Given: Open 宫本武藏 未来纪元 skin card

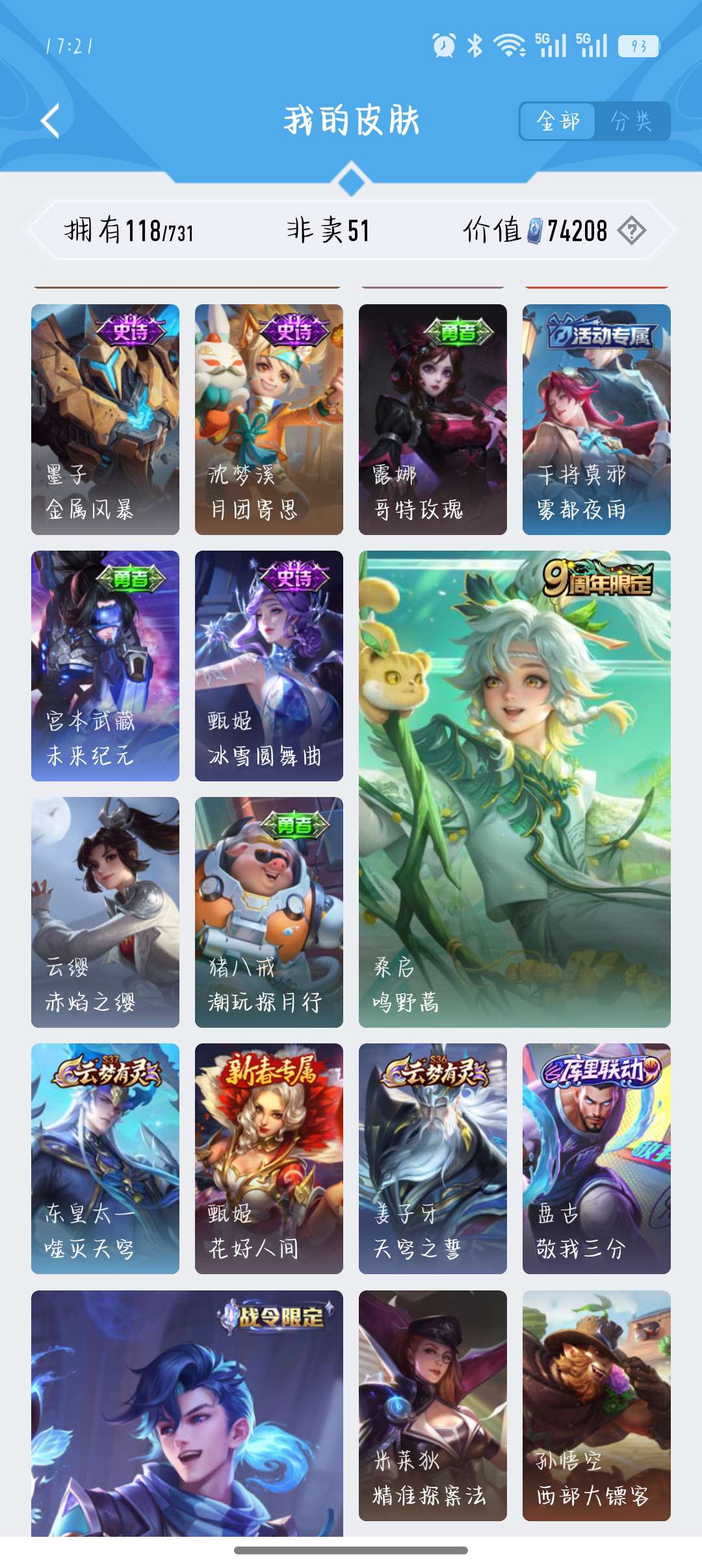Looking at the screenshot, I should pyautogui.click(x=105, y=666).
